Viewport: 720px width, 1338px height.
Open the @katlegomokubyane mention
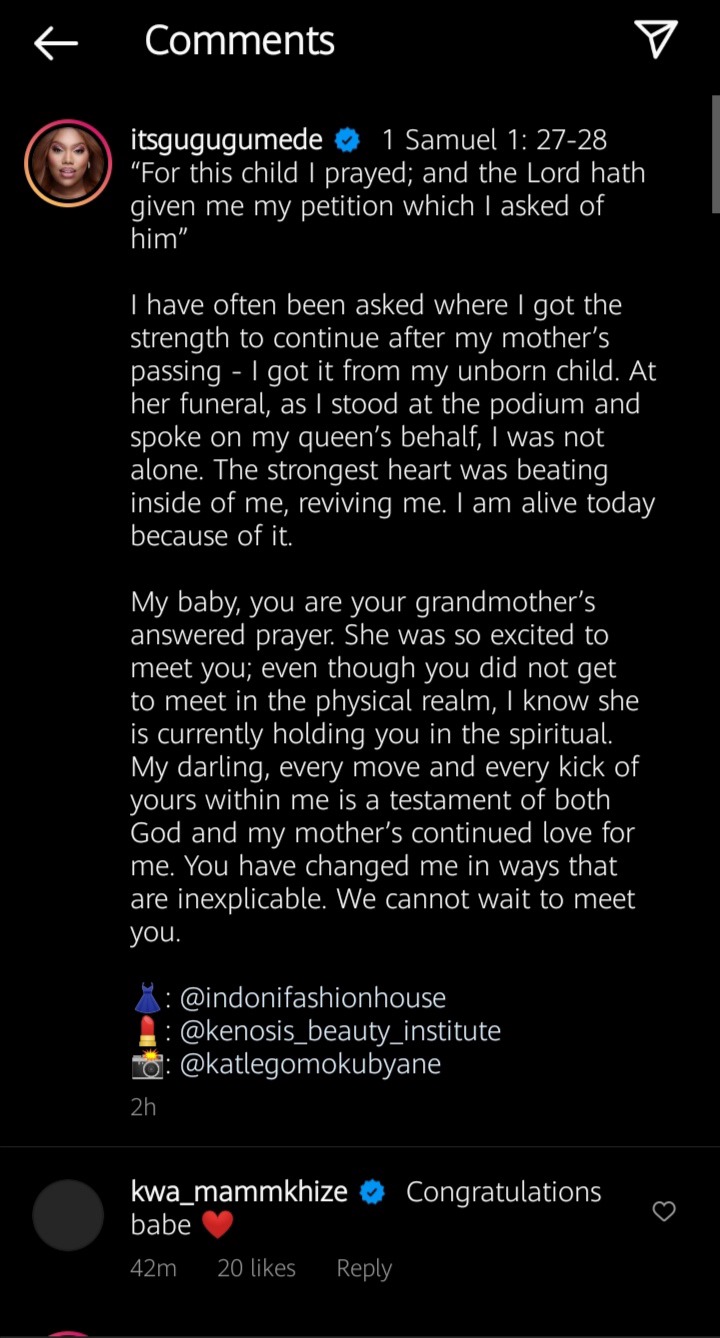click(x=310, y=1064)
